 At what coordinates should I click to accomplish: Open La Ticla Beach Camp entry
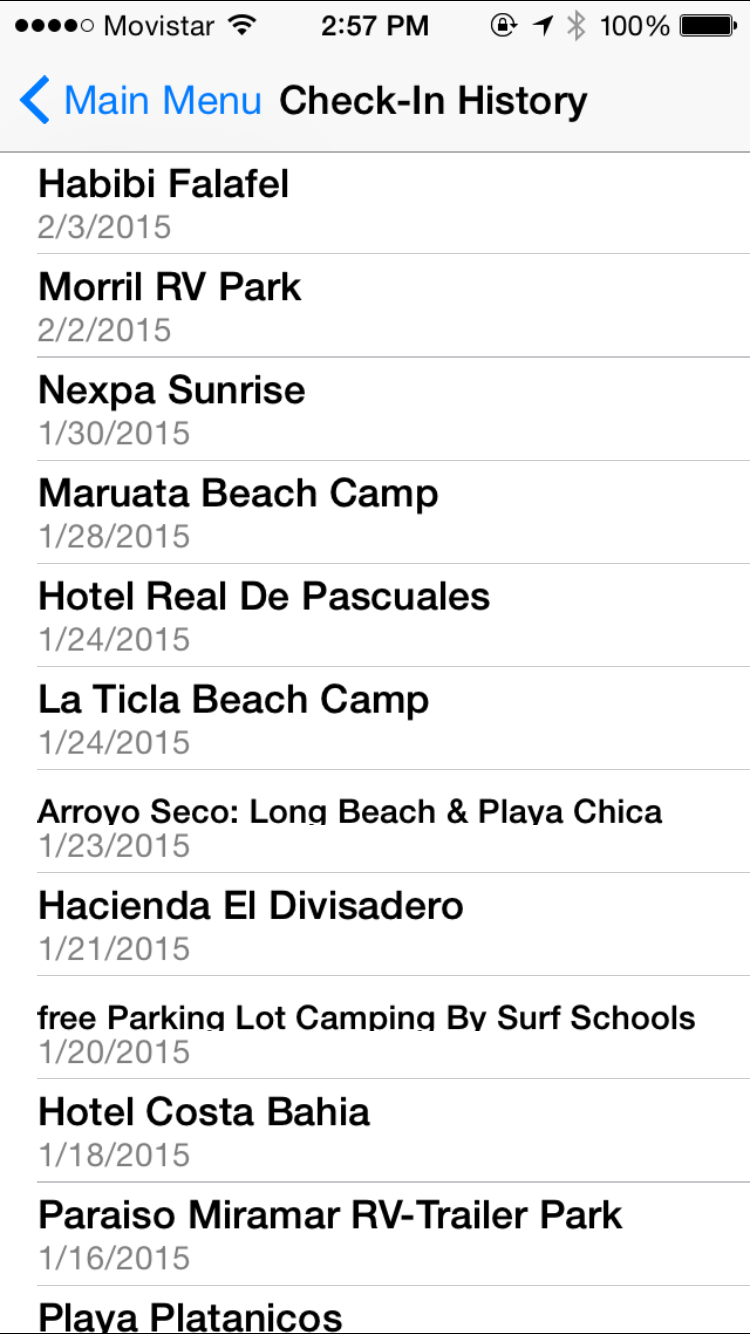coord(375,718)
